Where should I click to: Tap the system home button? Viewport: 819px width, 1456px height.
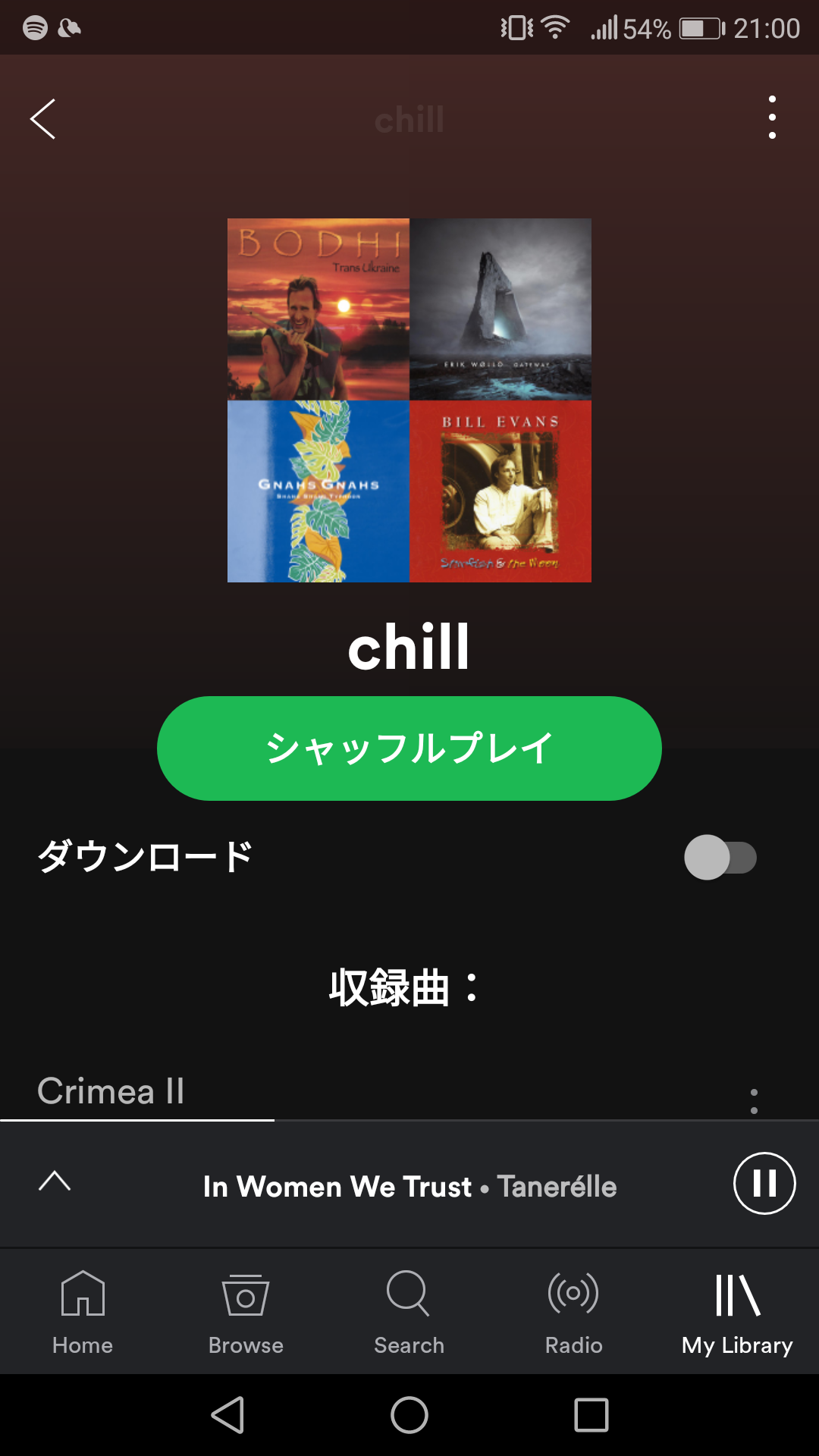coord(409,1415)
